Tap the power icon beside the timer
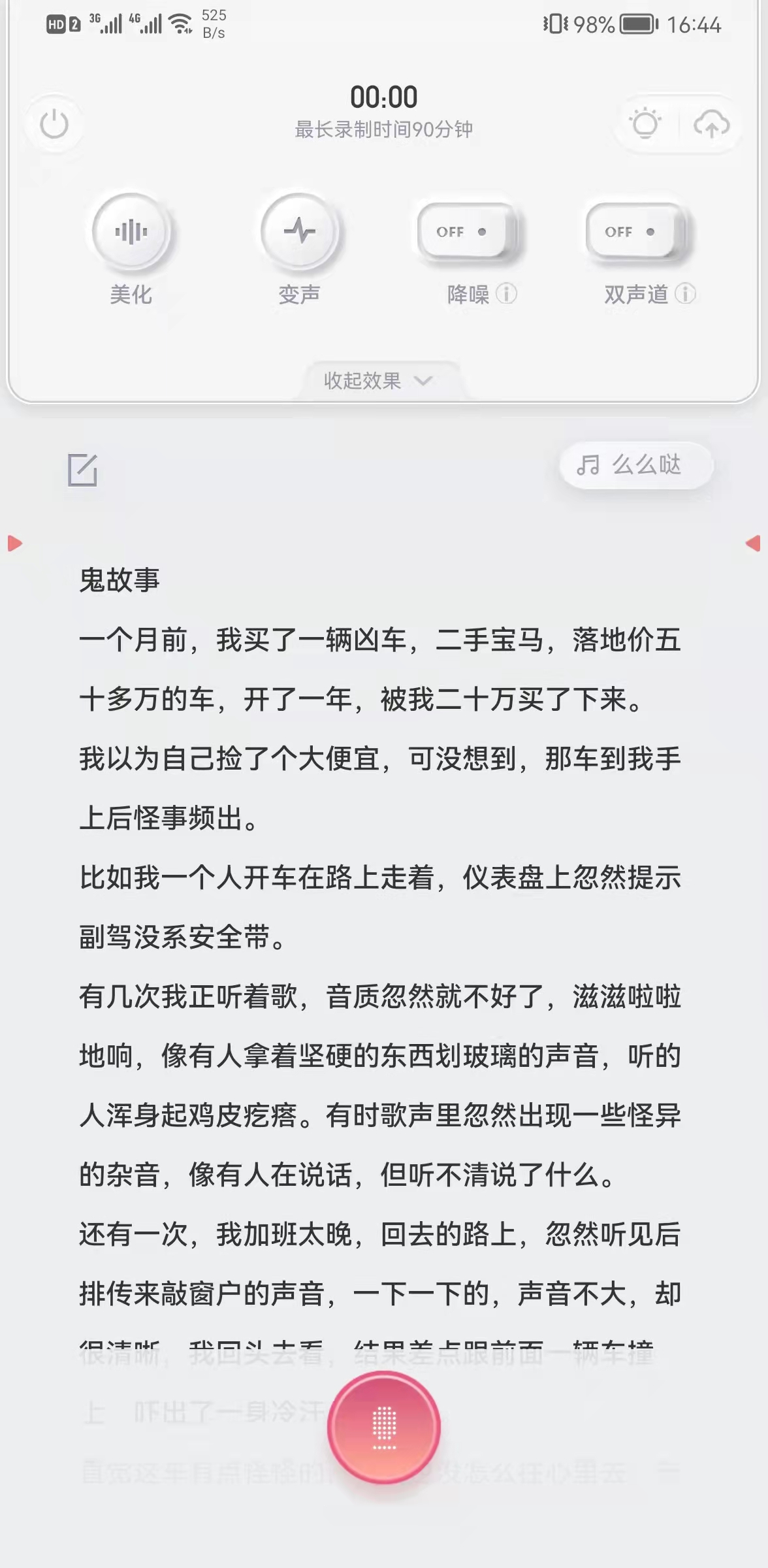 (54, 124)
